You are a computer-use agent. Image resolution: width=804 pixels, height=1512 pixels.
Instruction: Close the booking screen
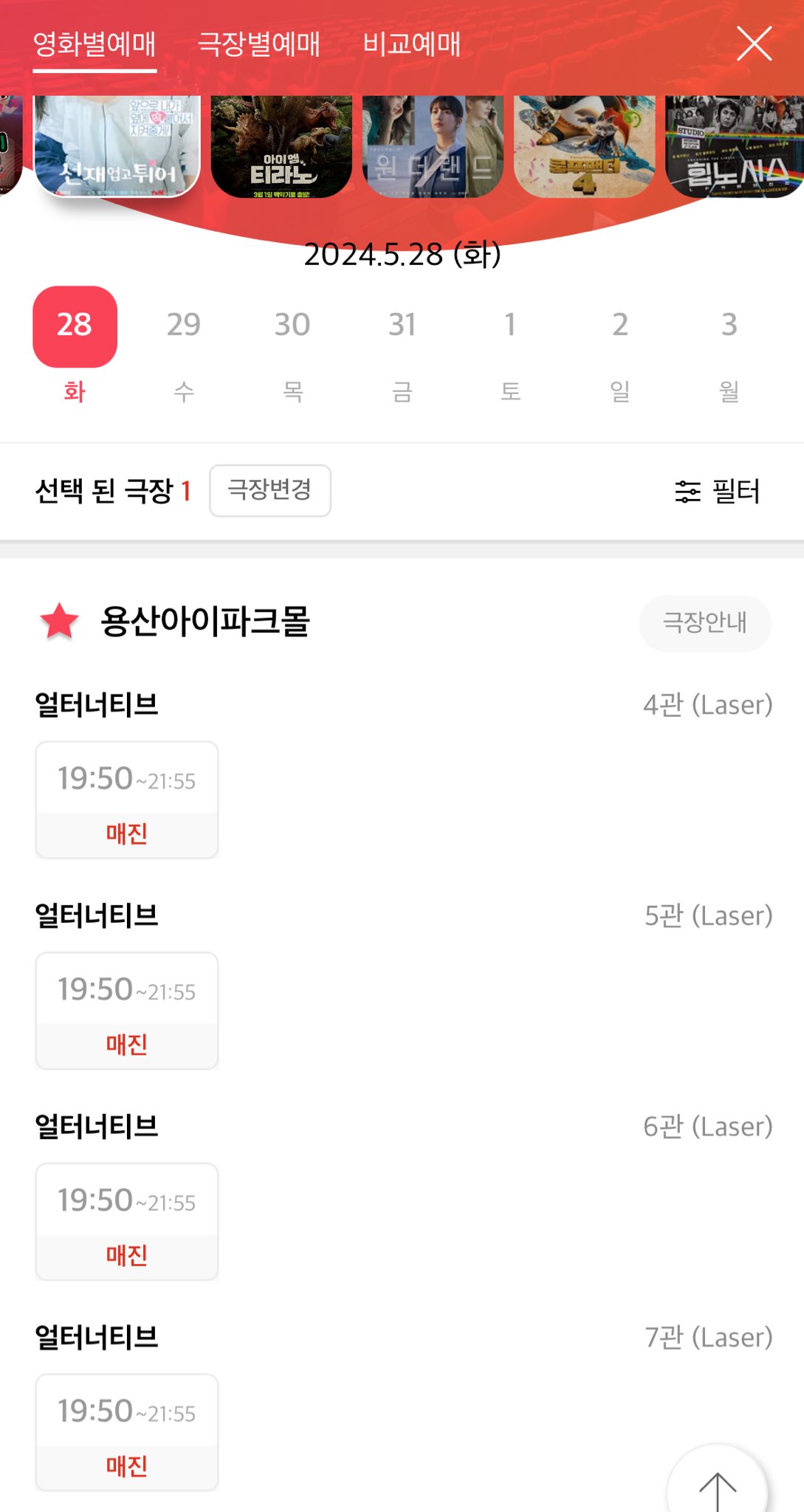tap(754, 44)
